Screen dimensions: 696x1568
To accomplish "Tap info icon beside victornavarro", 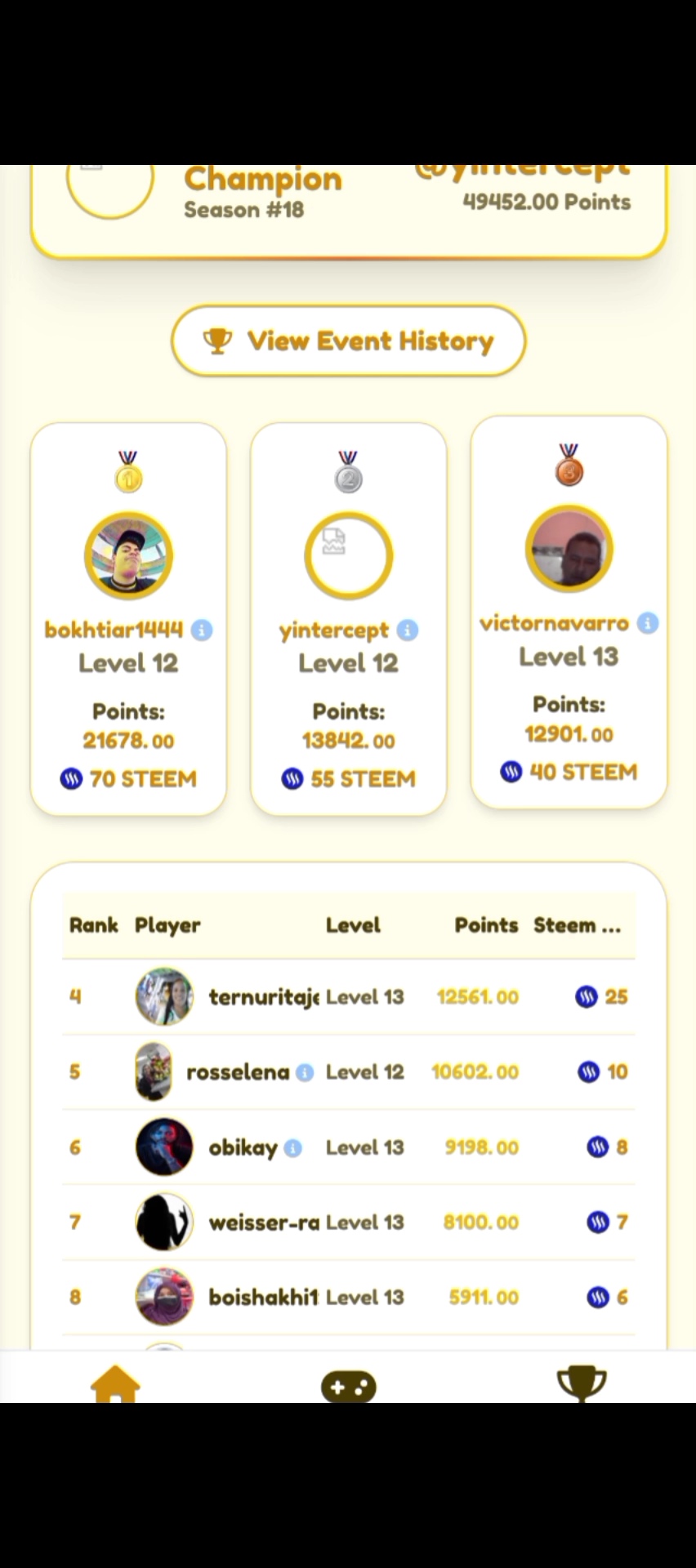I will pyautogui.click(x=648, y=623).
